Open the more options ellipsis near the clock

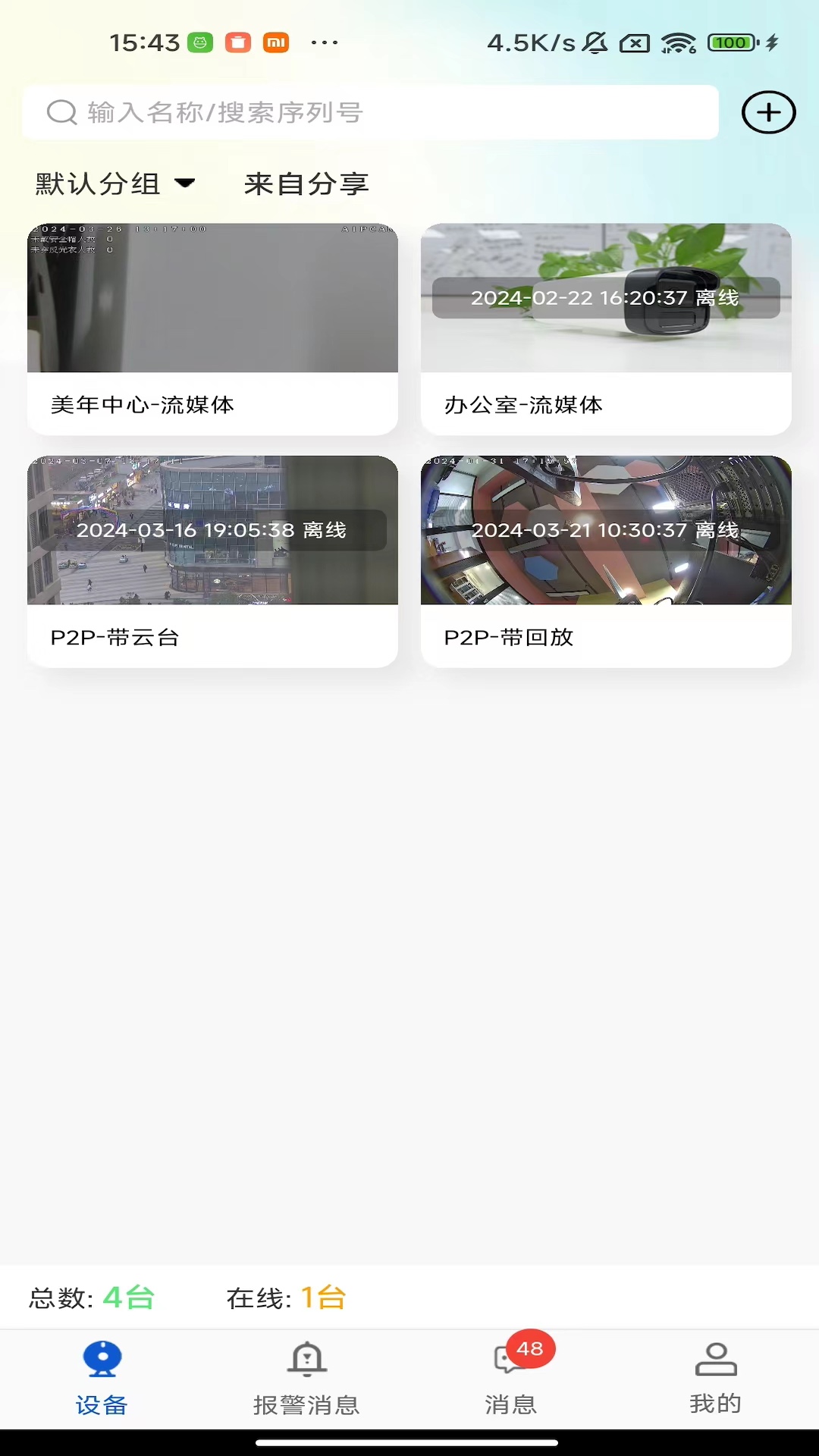[324, 43]
